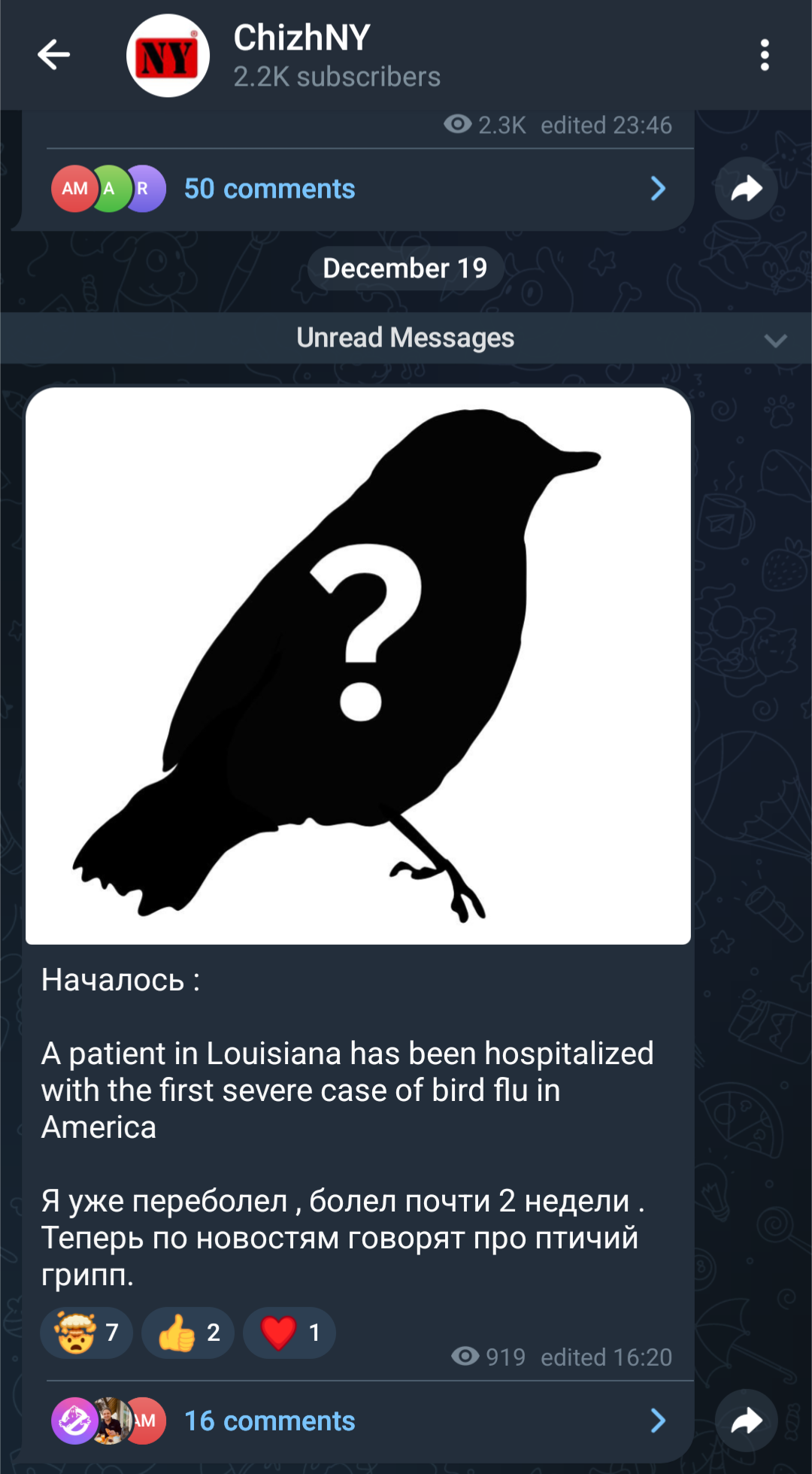
Task: Add a thumbs up reaction
Action: coord(188,1333)
